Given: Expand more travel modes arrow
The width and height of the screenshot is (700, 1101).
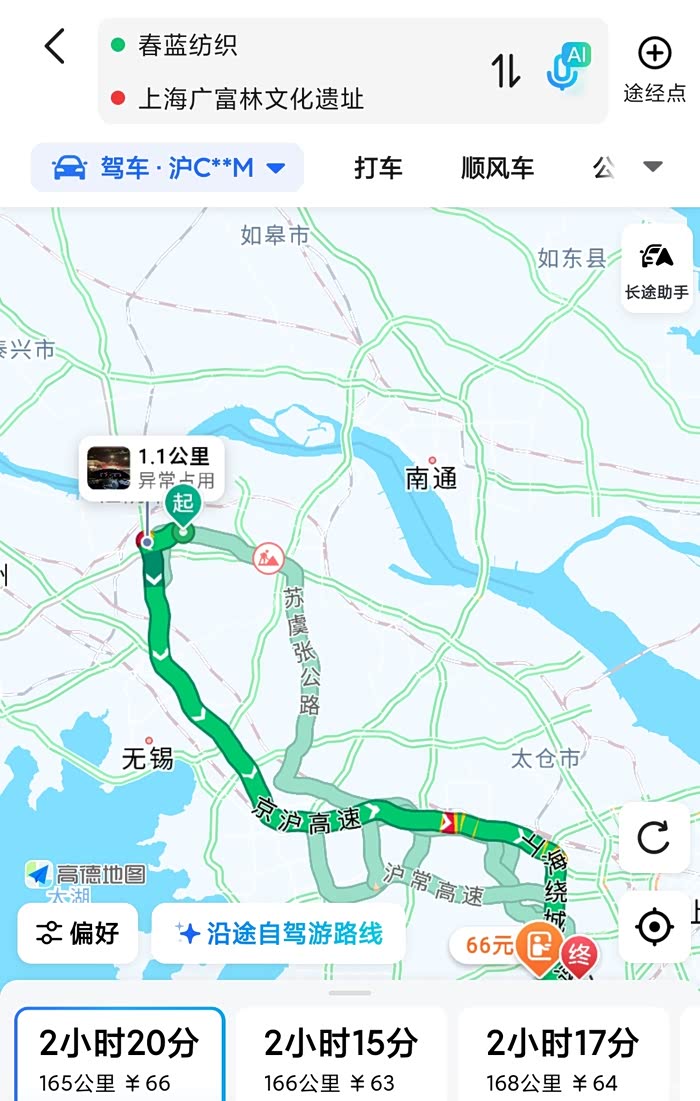Looking at the screenshot, I should 653,166.
